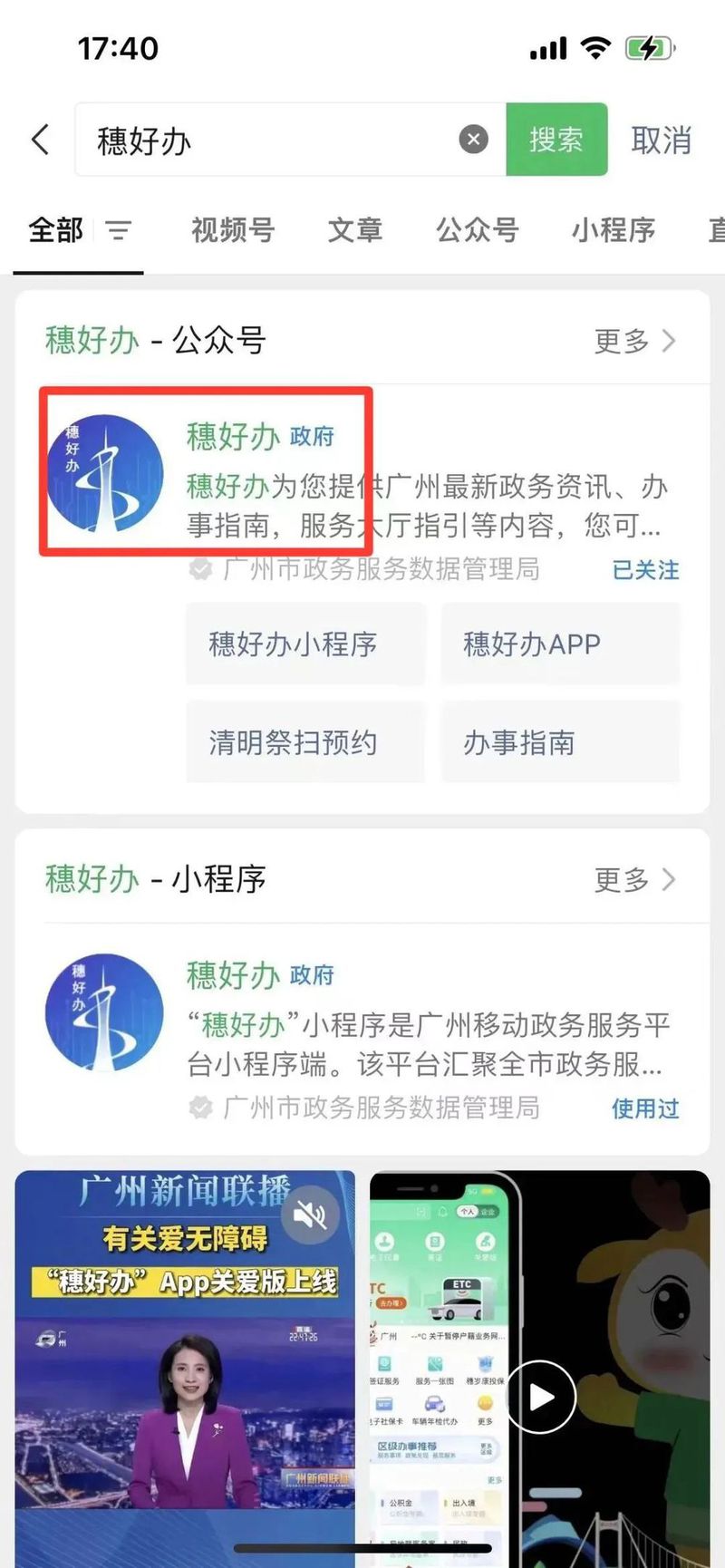
Task: Tap the 使用过 label on the mini program
Action: click(644, 1108)
